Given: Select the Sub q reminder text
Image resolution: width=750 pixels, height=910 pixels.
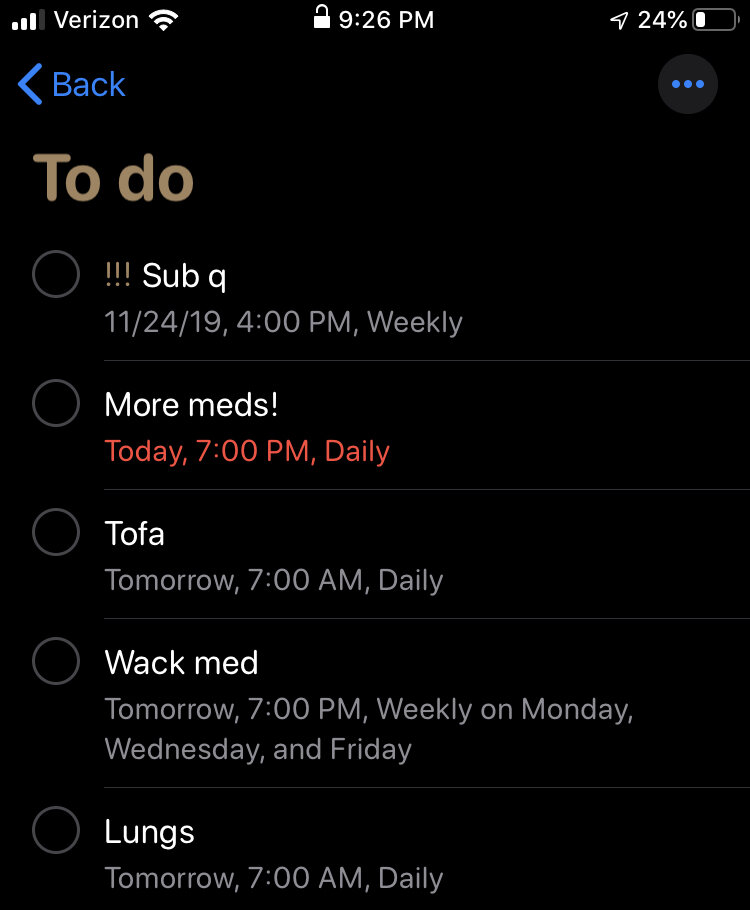Looking at the screenshot, I should point(184,275).
